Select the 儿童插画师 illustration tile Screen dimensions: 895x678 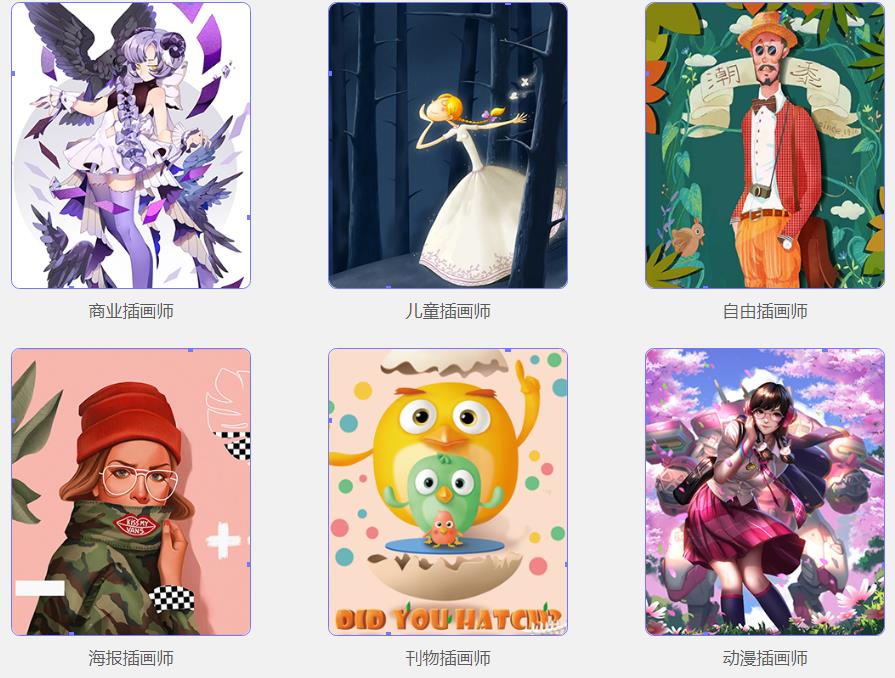tap(448, 146)
